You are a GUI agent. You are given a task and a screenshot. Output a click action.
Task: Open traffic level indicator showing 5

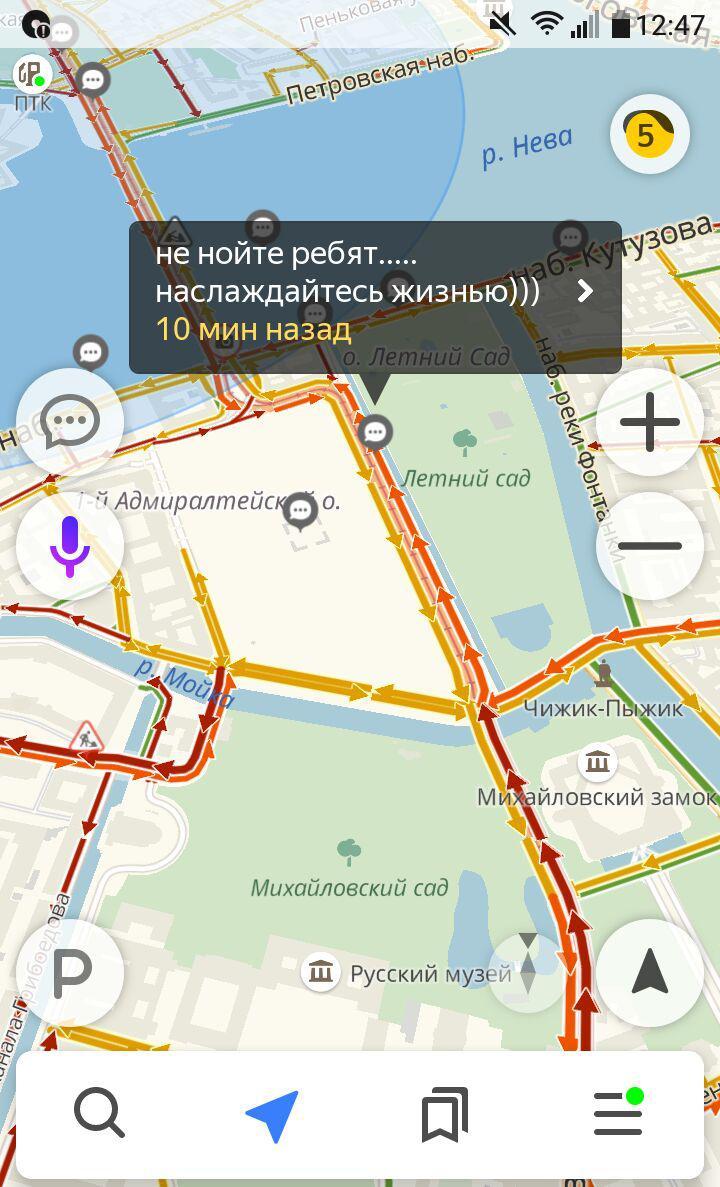(649, 134)
